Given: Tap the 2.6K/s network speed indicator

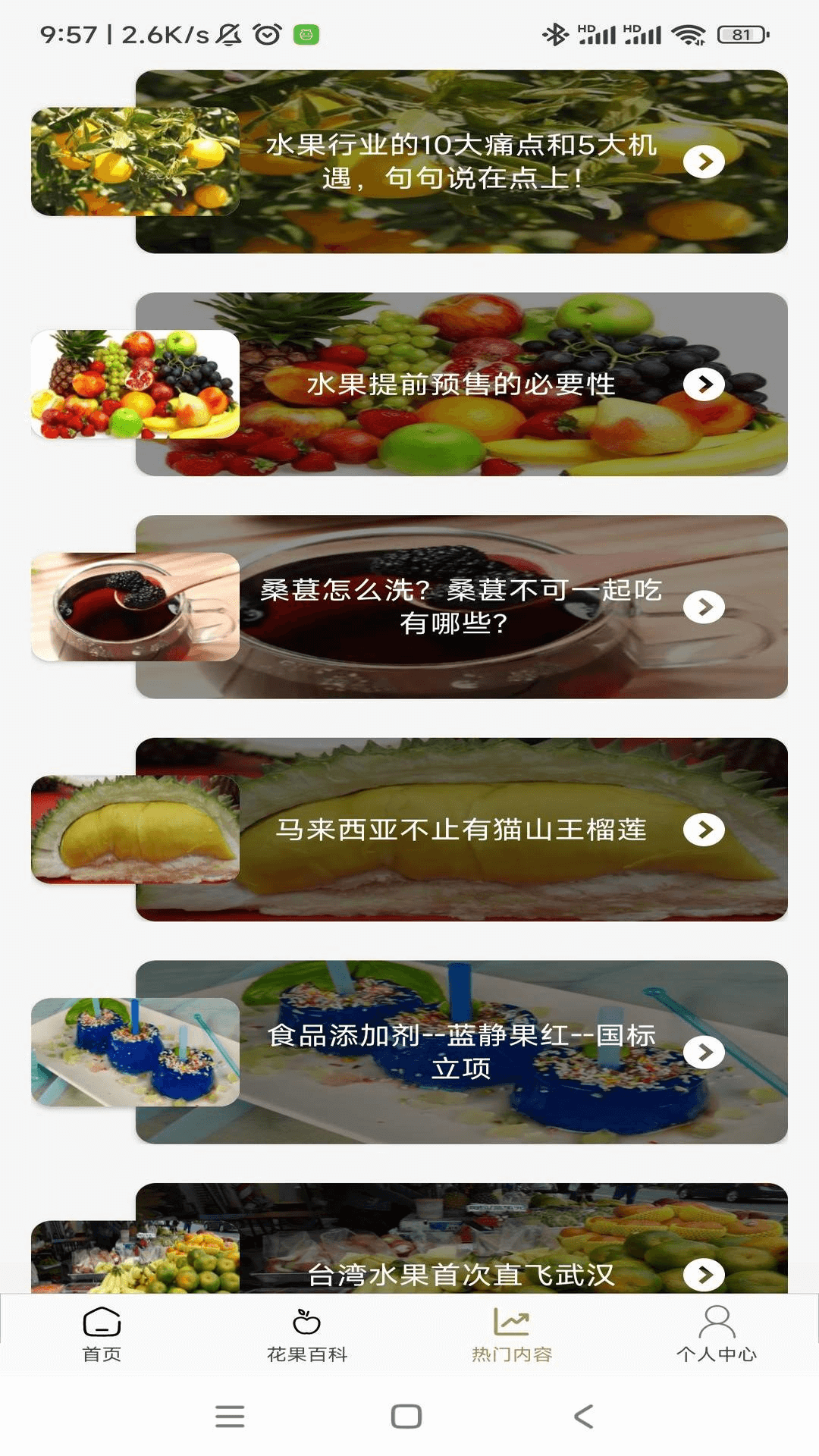Looking at the screenshot, I should [x=162, y=33].
